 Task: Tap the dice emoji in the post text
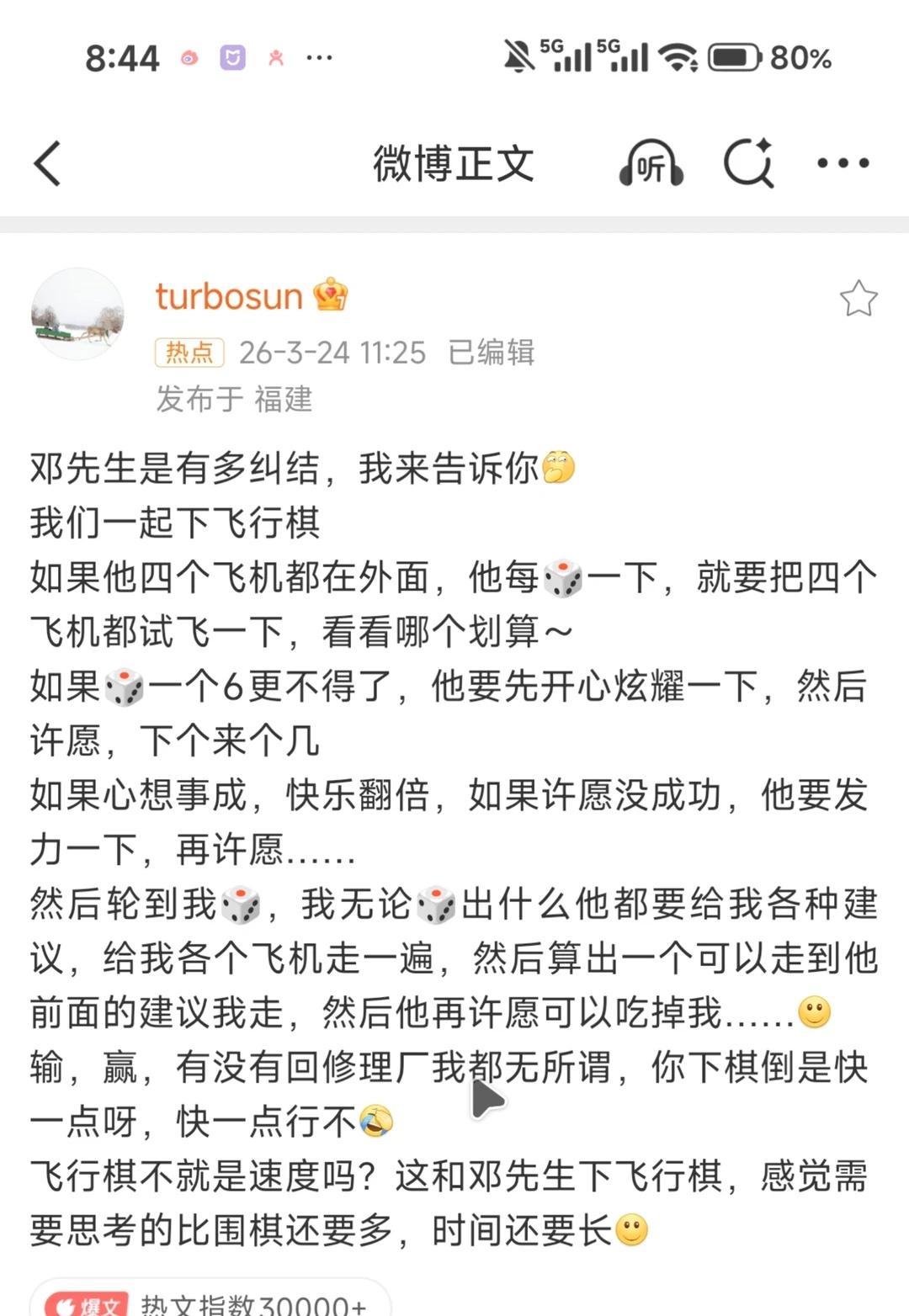click(x=562, y=579)
